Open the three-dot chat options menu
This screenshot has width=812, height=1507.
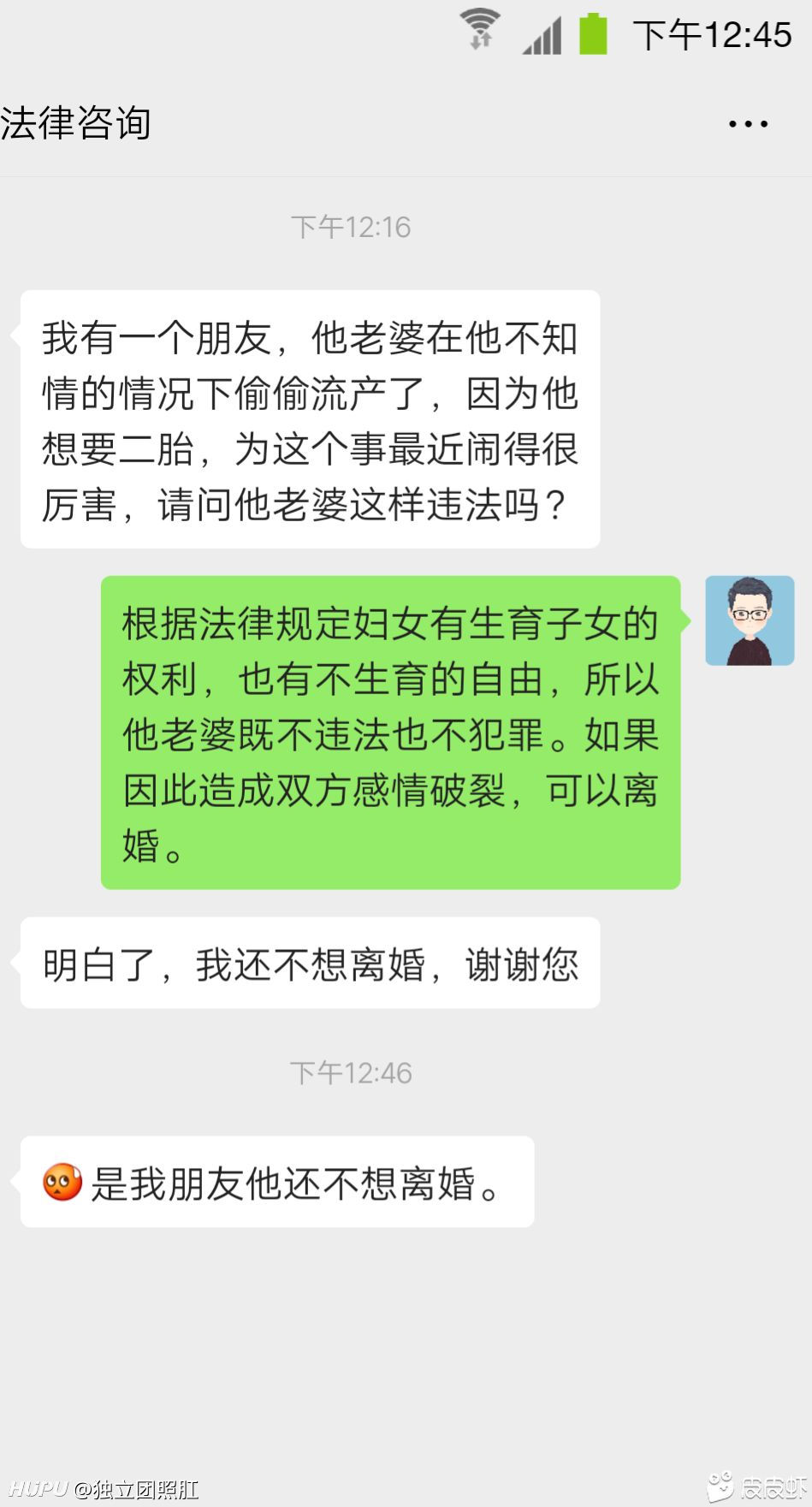point(748,125)
